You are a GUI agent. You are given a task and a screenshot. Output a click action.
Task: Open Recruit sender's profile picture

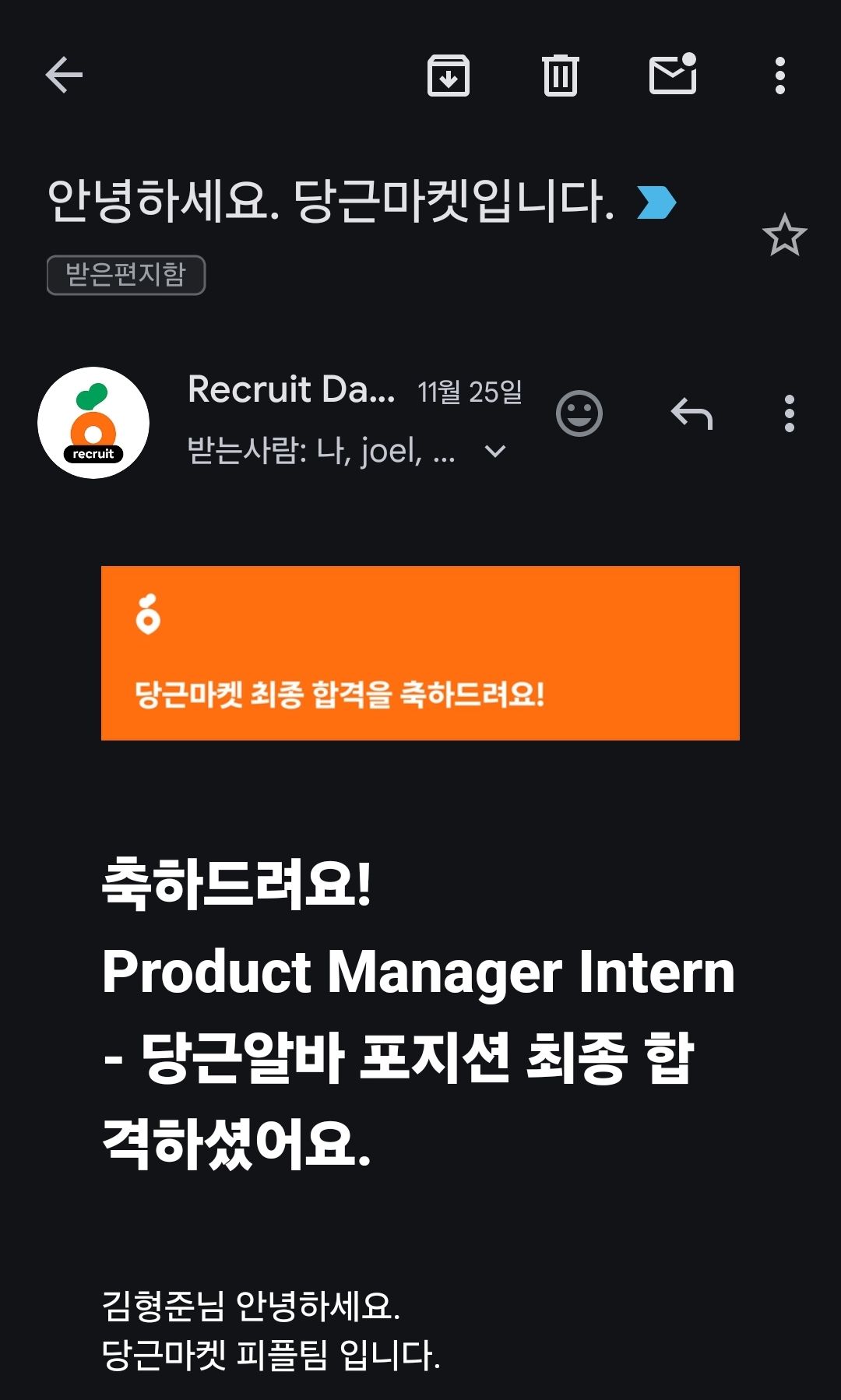[93, 423]
